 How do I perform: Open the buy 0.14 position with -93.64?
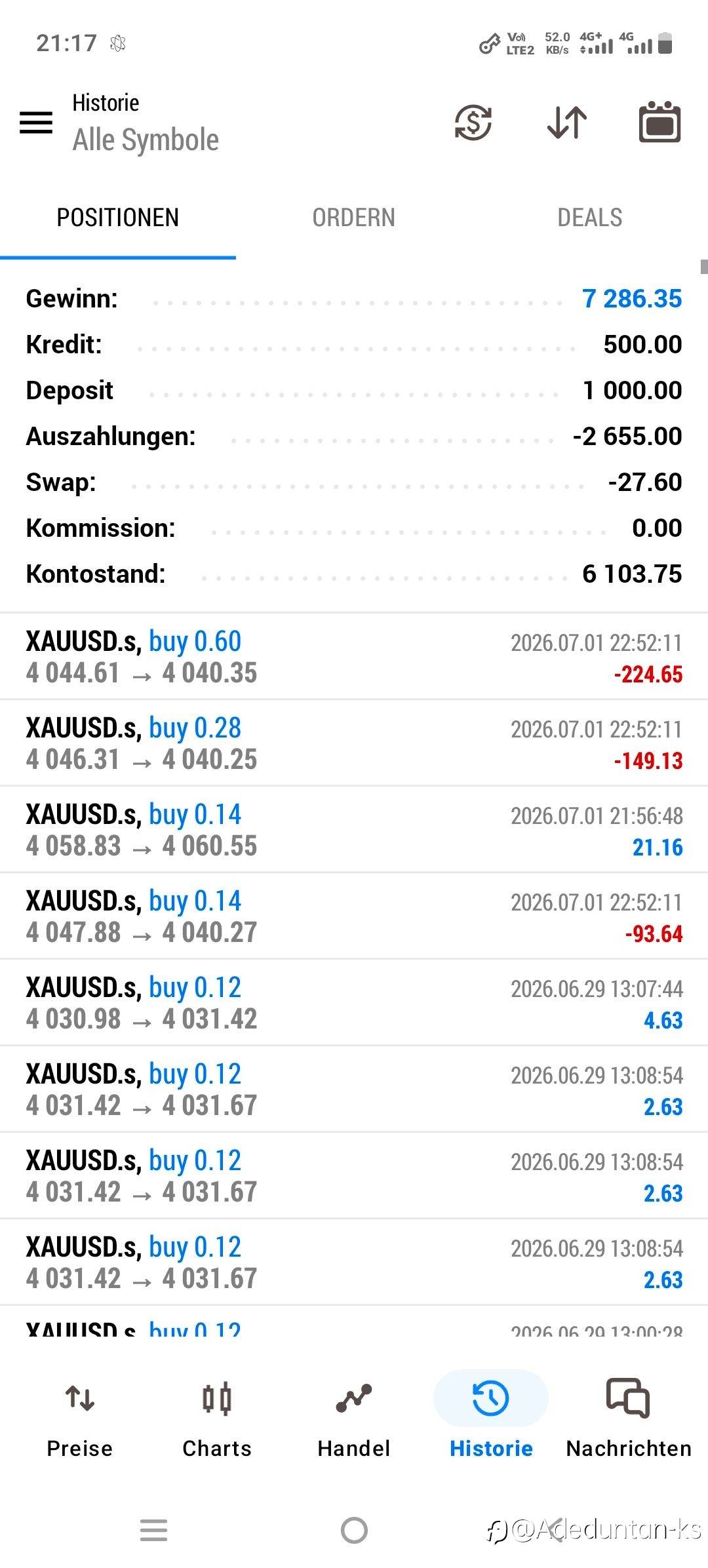[354, 916]
